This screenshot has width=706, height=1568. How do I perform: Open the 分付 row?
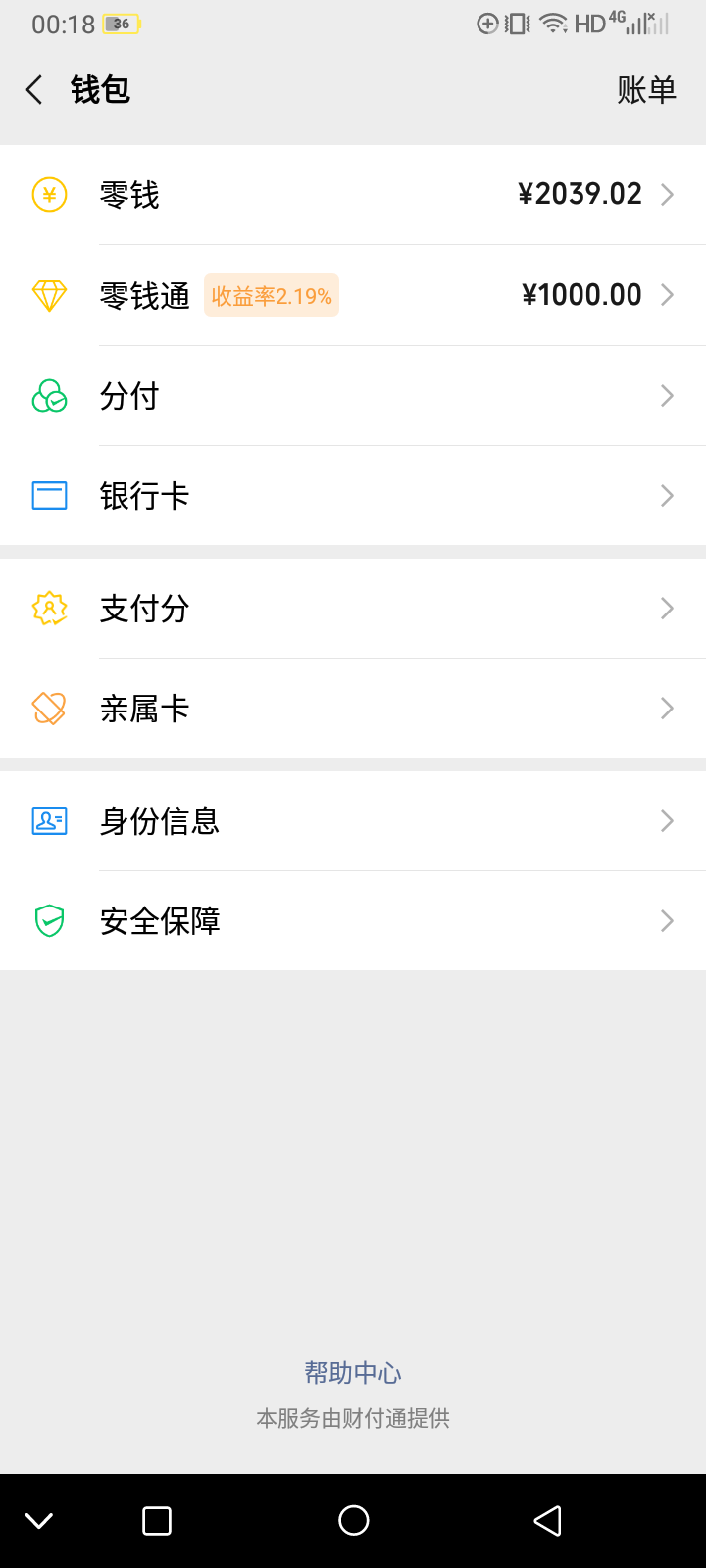click(353, 396)
